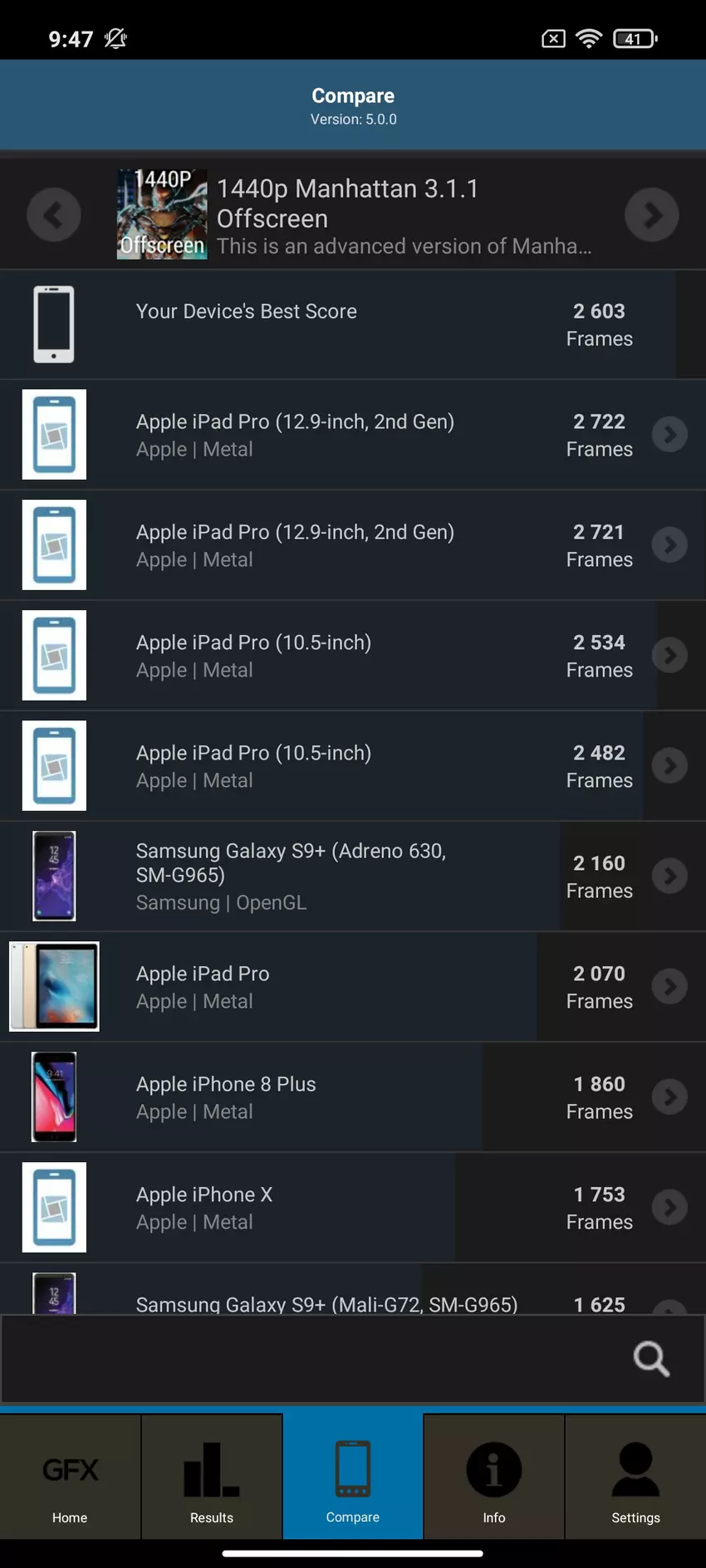Open the search magnifier icon
Screen dimensions: 706x1568
point(651,1359)
